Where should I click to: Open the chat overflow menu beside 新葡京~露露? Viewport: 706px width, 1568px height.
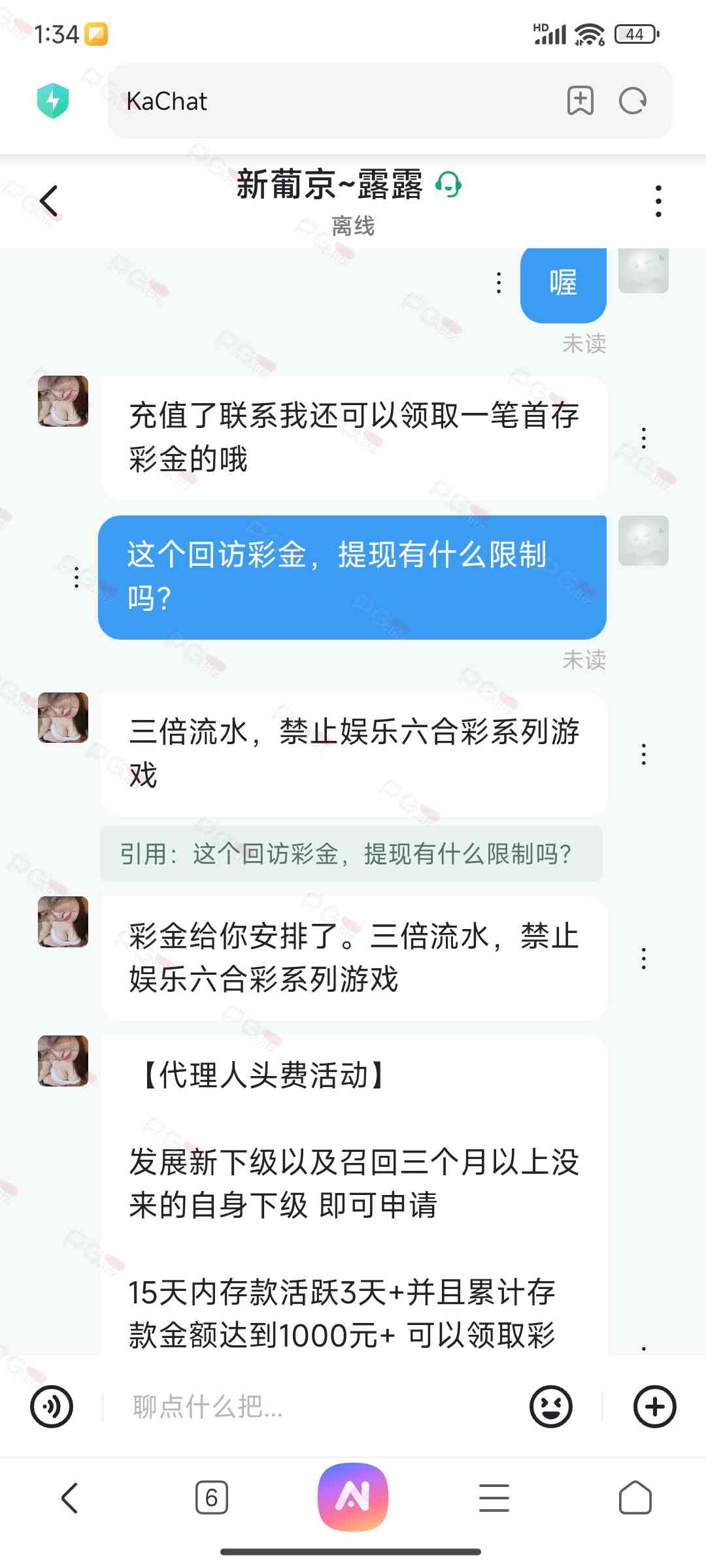pos(658,201)
